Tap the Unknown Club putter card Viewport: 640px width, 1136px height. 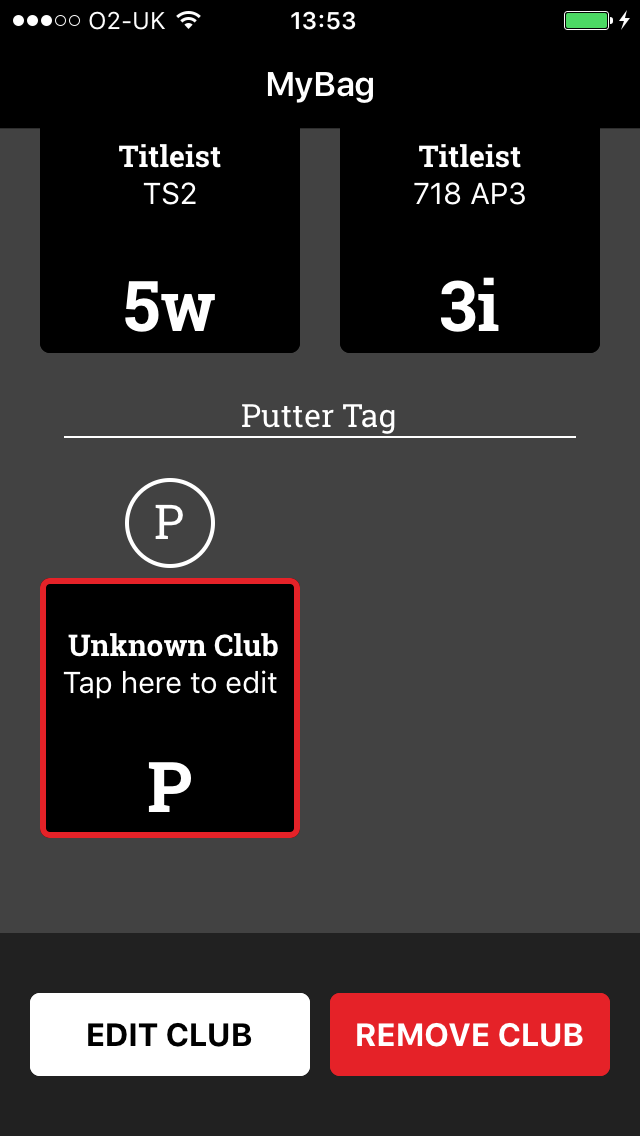pos(170,708)
